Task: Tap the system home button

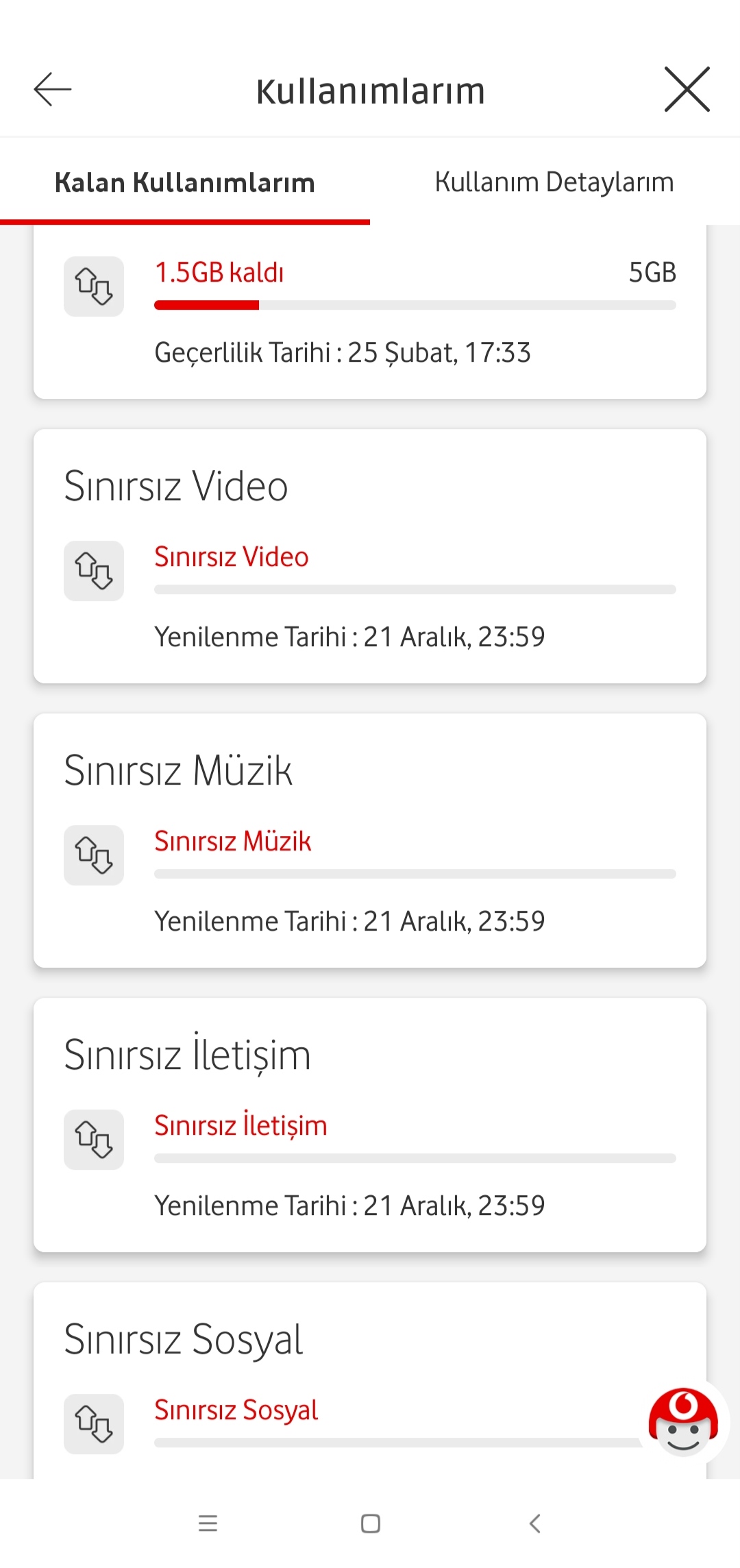Action: (371, 1523)
